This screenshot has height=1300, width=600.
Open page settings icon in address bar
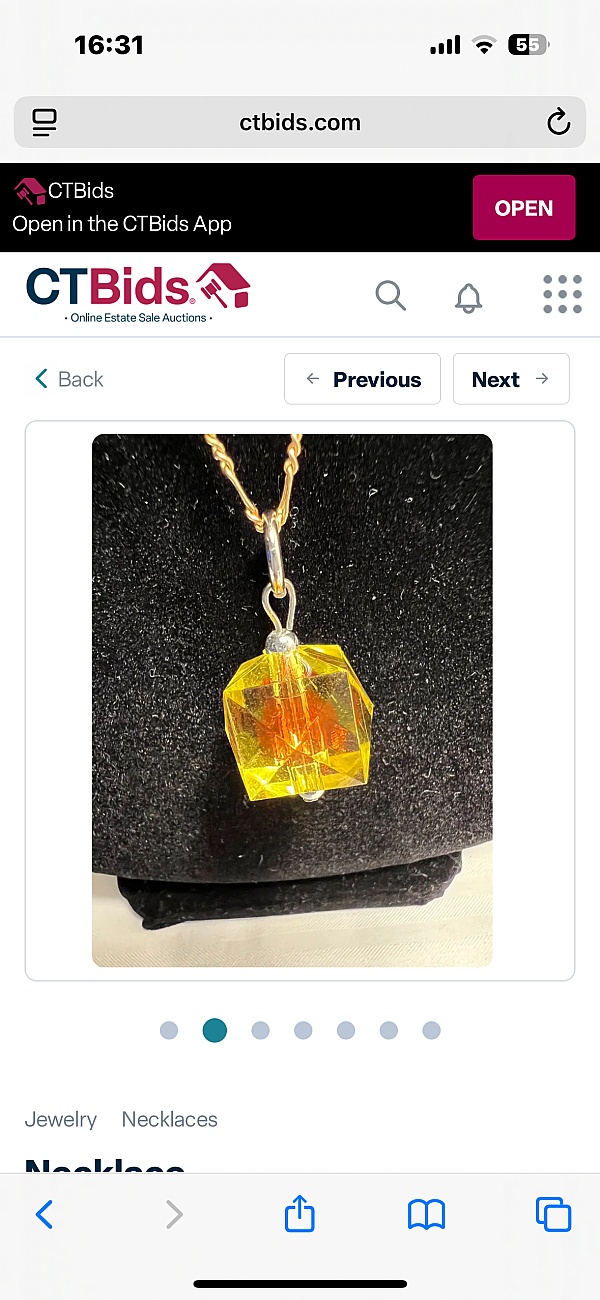[x=44, y=122]
